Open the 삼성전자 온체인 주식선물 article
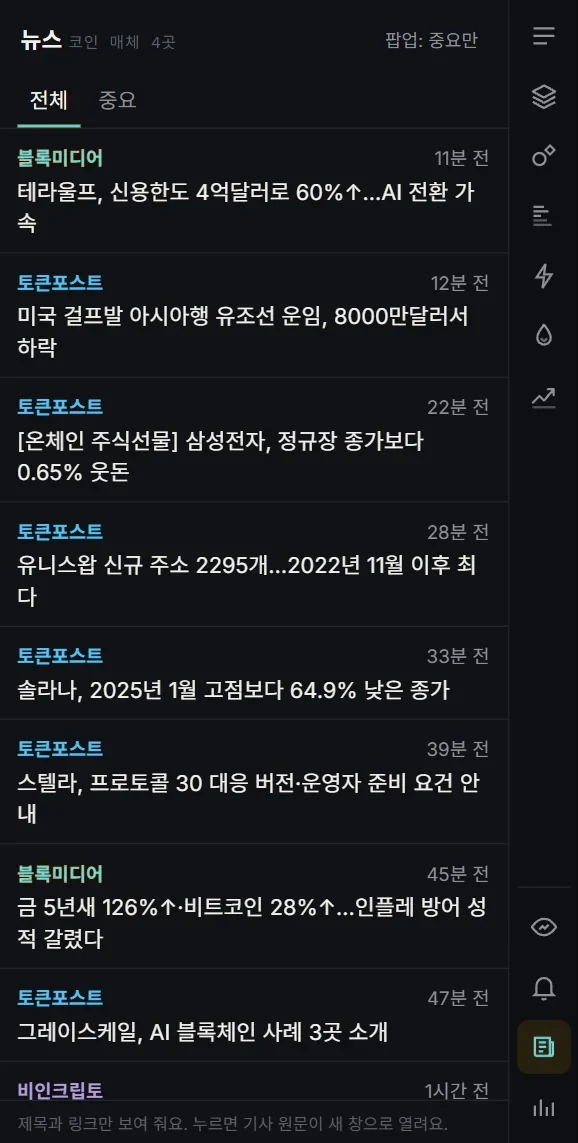The width and height of the screenshot is (578, 1143). [x=254, y=440]
